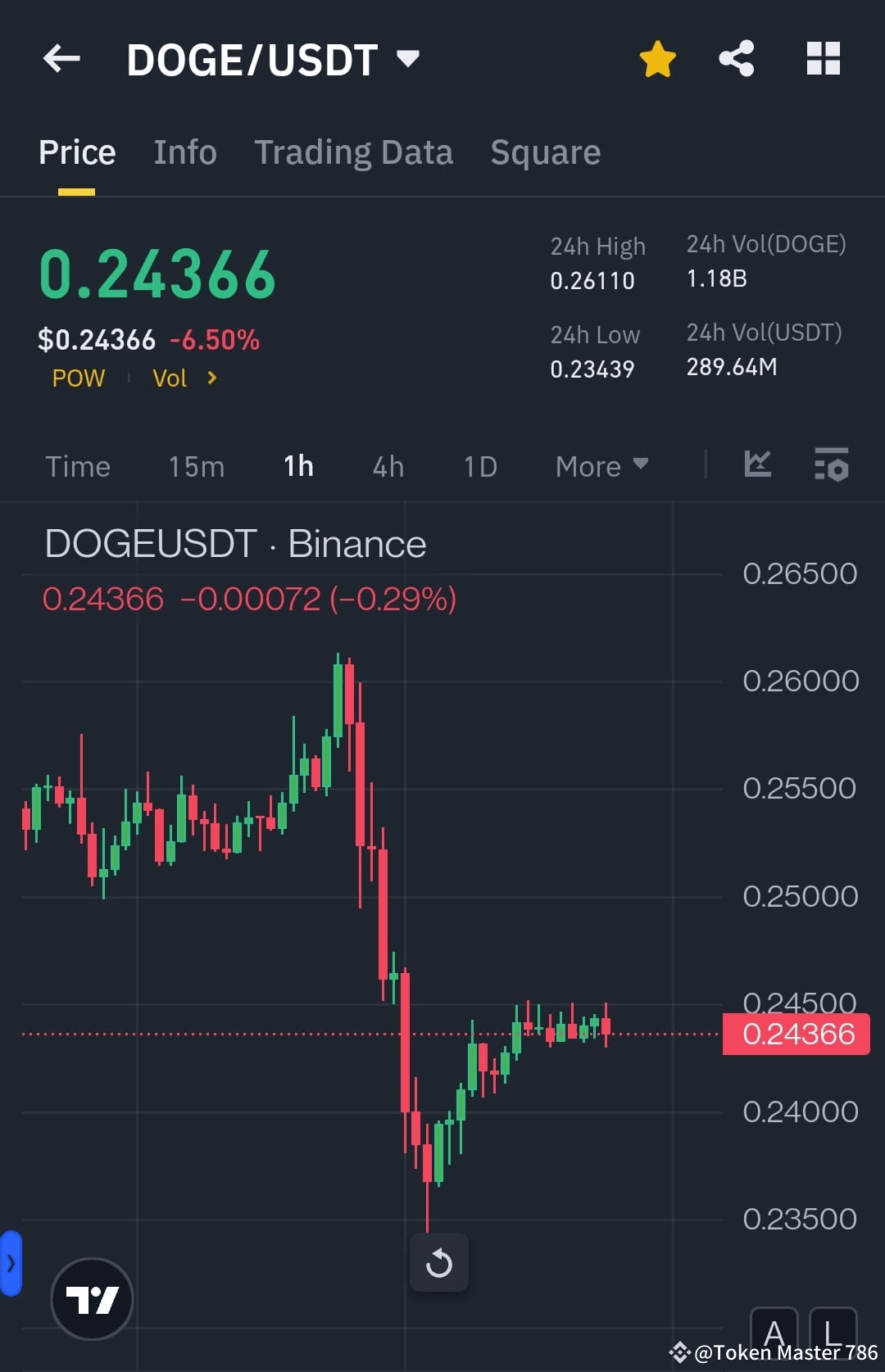Screen dimensions: 885x1372
Task: Expand the DOGE/USDT pair selector
Action: [407, 58]
